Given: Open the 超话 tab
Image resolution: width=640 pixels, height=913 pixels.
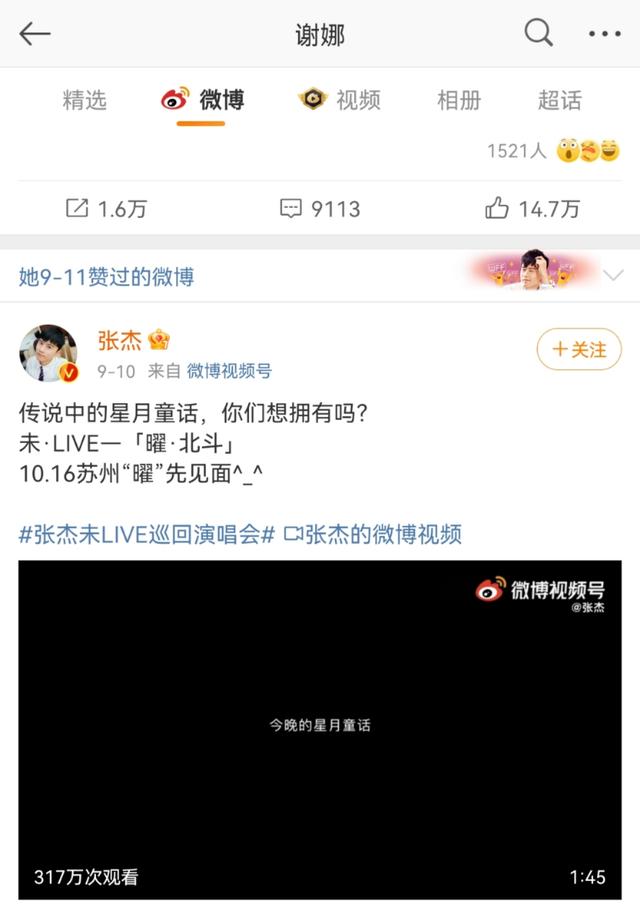Looking at the screenshot, I should [x=559, y=100].
